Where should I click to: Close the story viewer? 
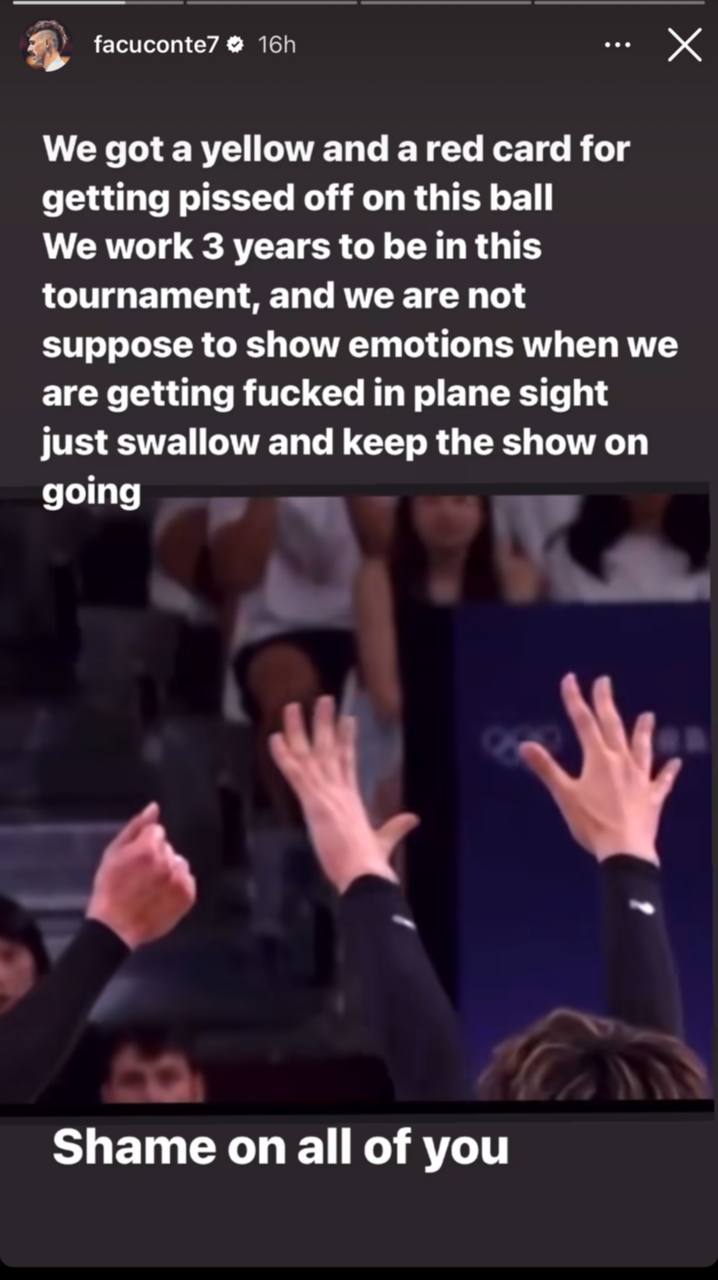tap(684, 45)
